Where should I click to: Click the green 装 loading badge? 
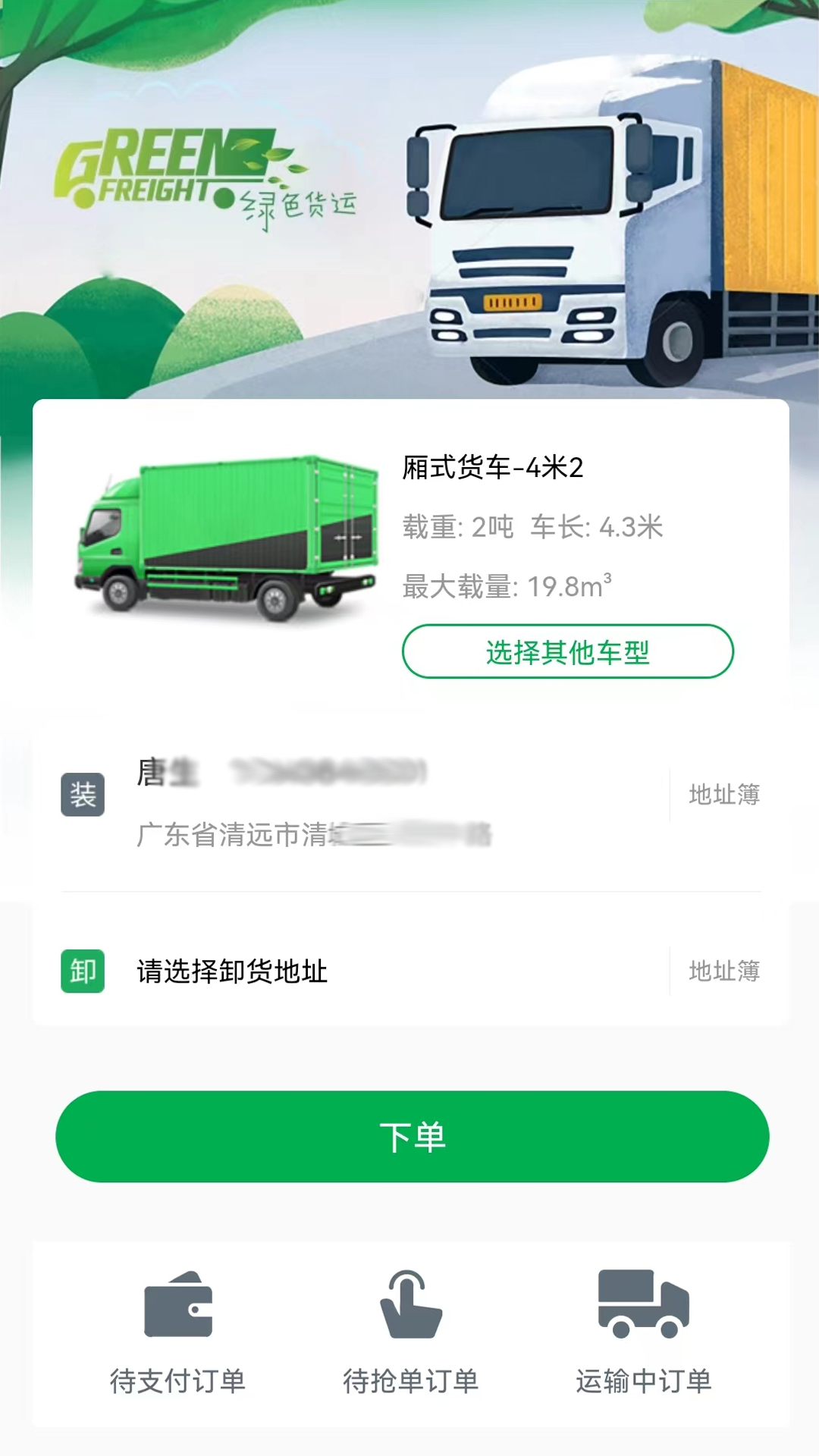[83, 795]
